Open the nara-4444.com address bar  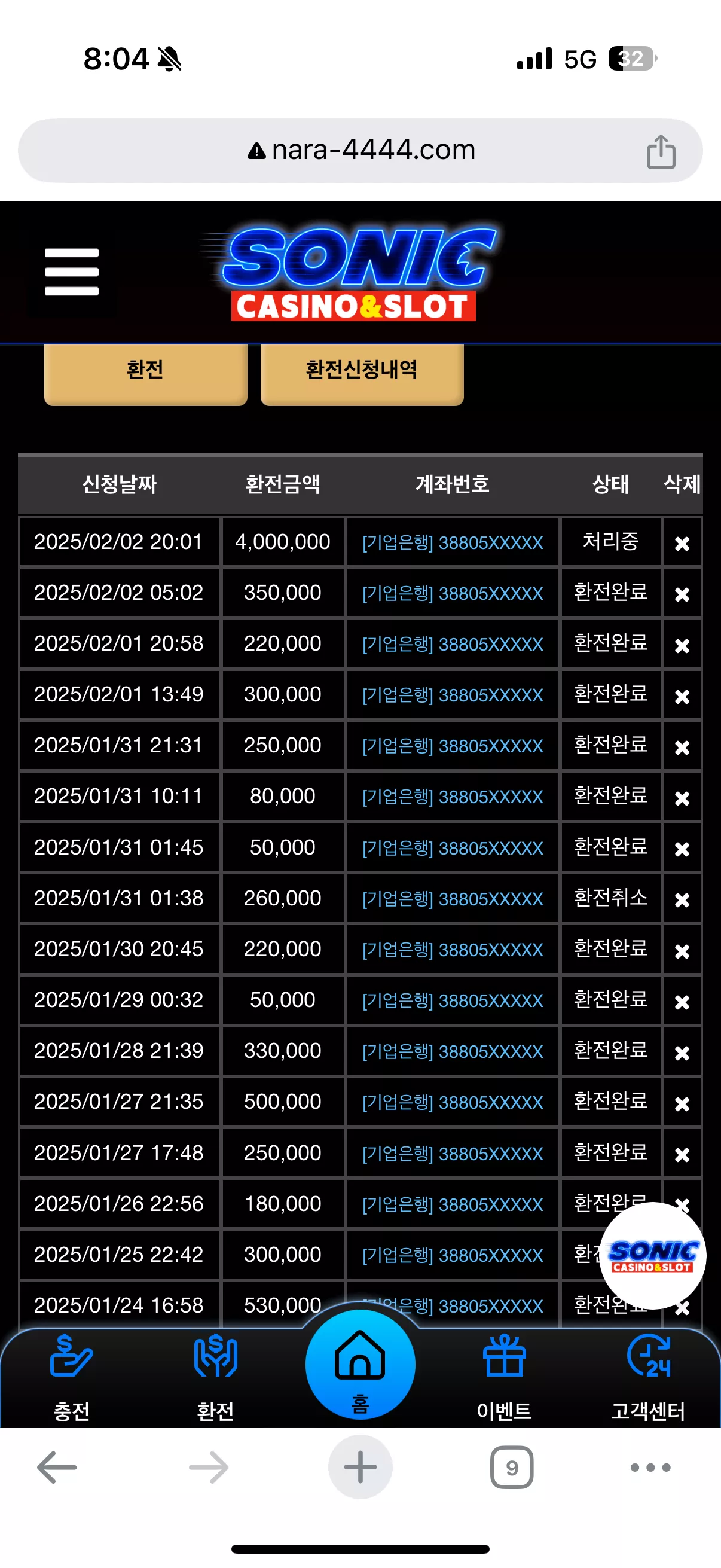coord(360,150)
